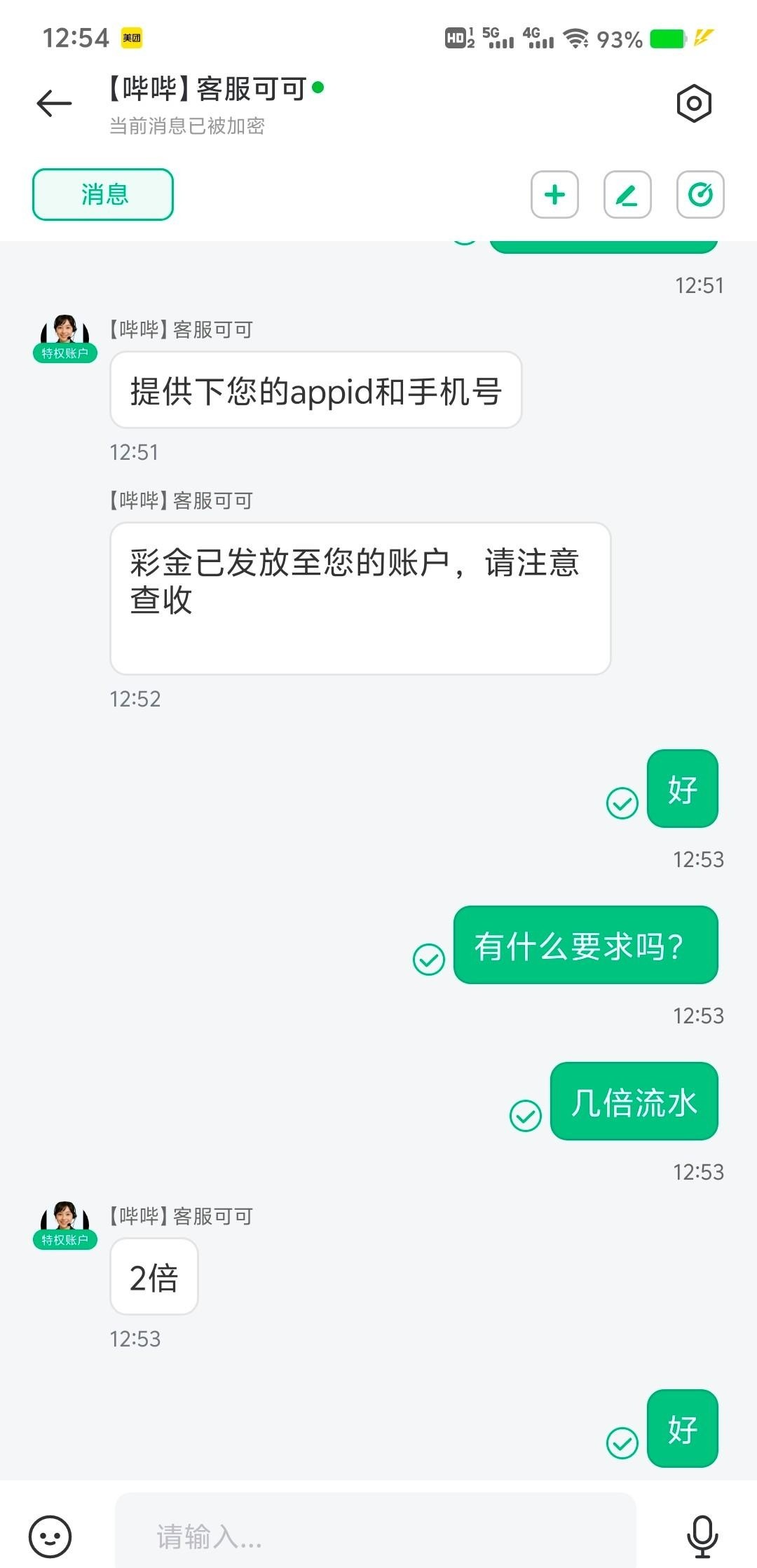Select the pencil edit icon

(627, 194)
